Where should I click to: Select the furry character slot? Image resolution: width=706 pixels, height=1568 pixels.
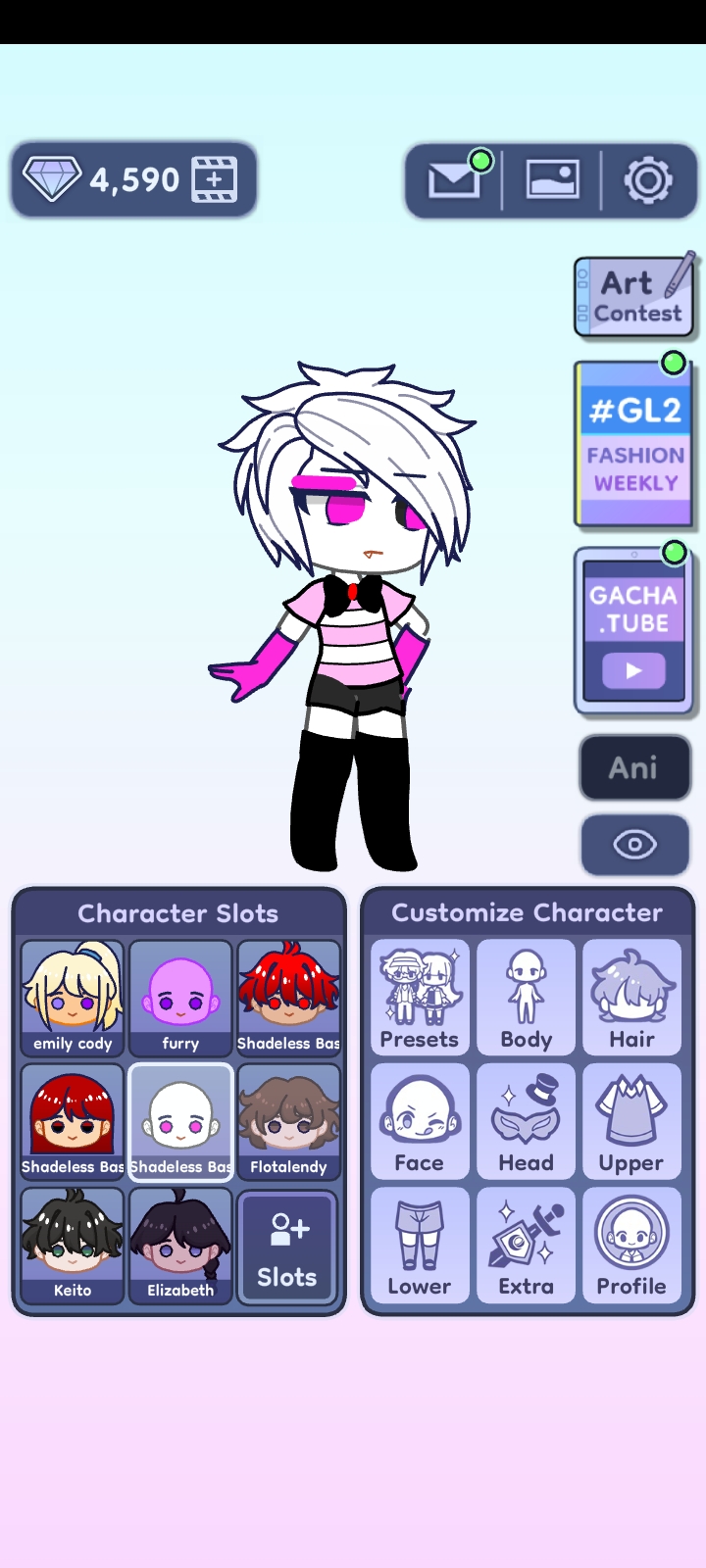coord(180,998)
